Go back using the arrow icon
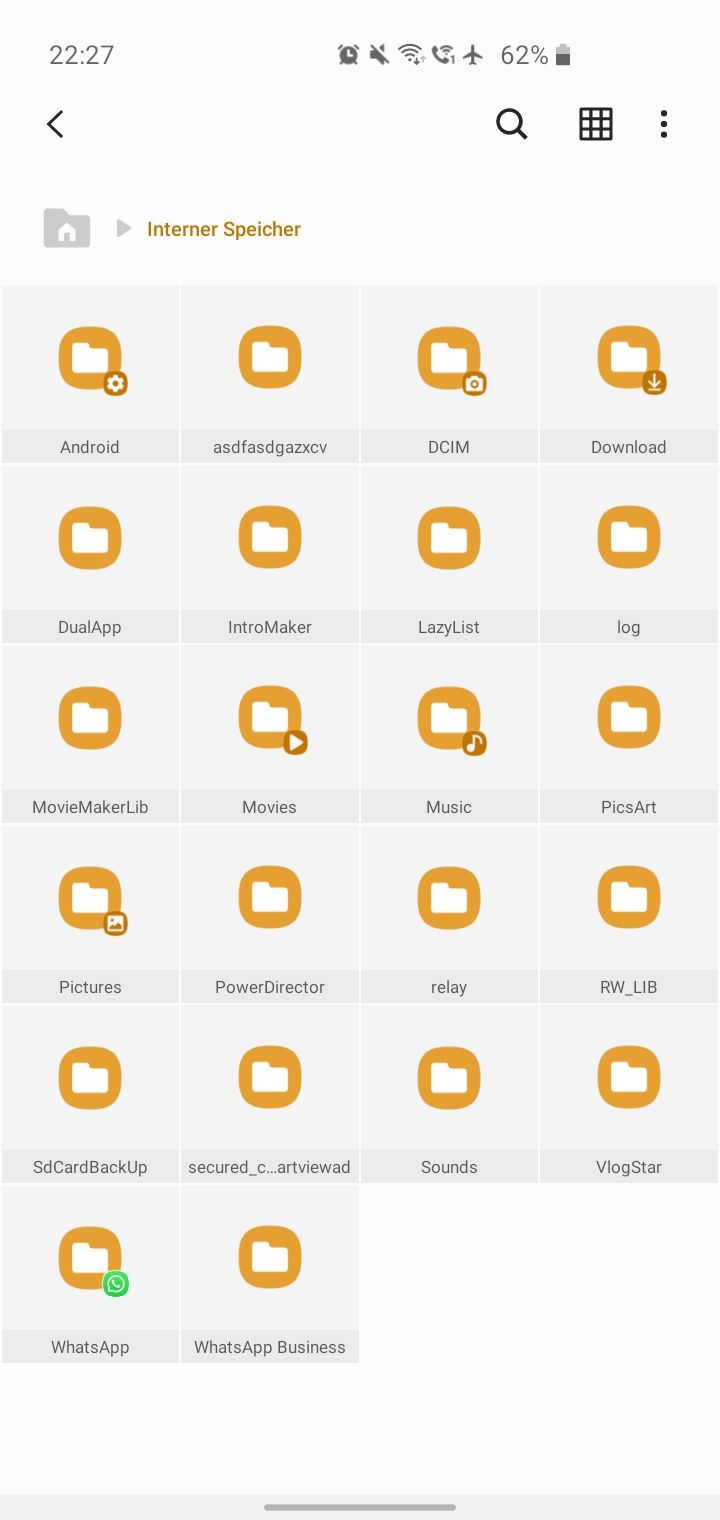720x1520 pixels. (x=56, y=125)
